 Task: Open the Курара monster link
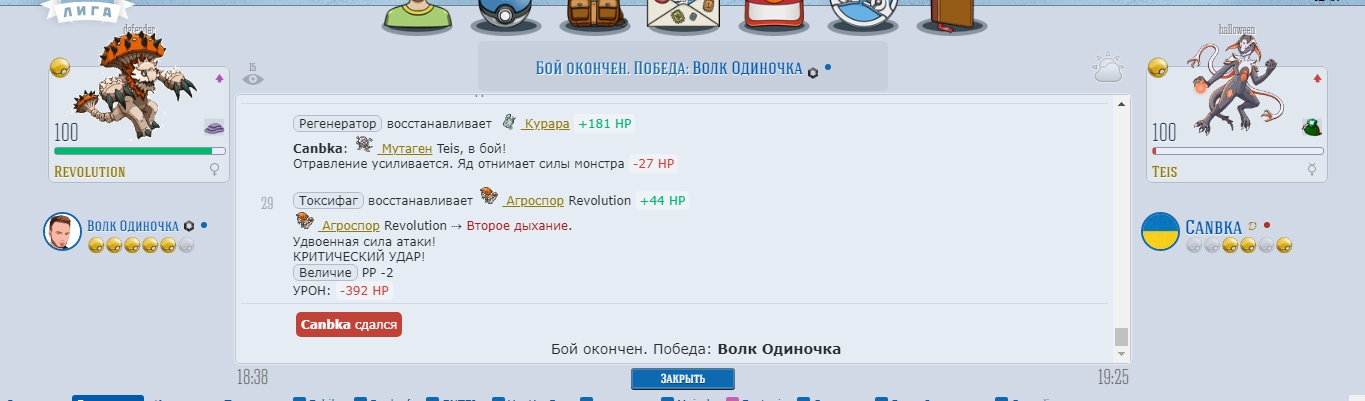545,124
